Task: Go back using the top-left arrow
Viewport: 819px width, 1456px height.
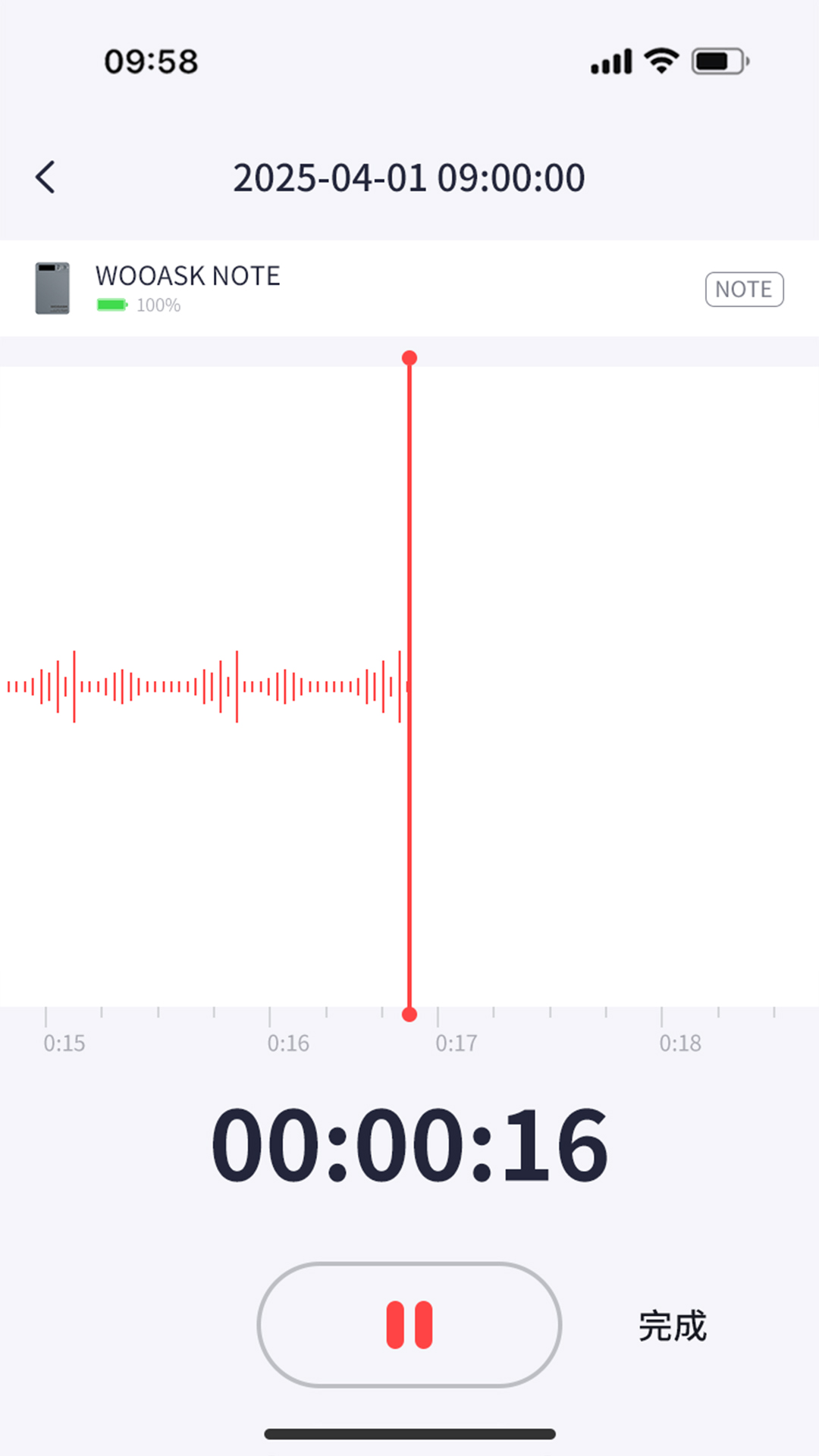Action: point(45,177)
